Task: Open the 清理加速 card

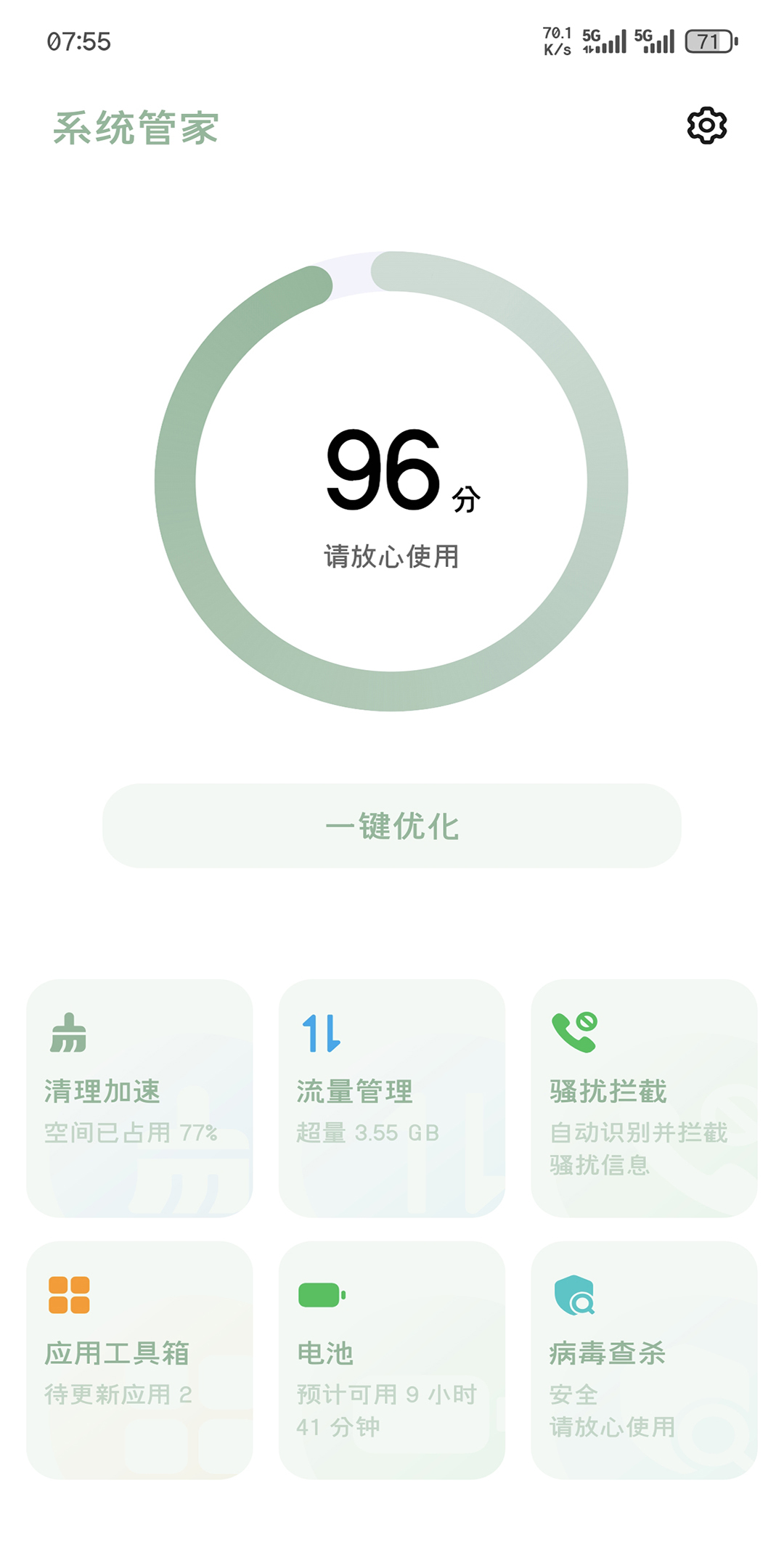Action: [x=139, y=1098]
